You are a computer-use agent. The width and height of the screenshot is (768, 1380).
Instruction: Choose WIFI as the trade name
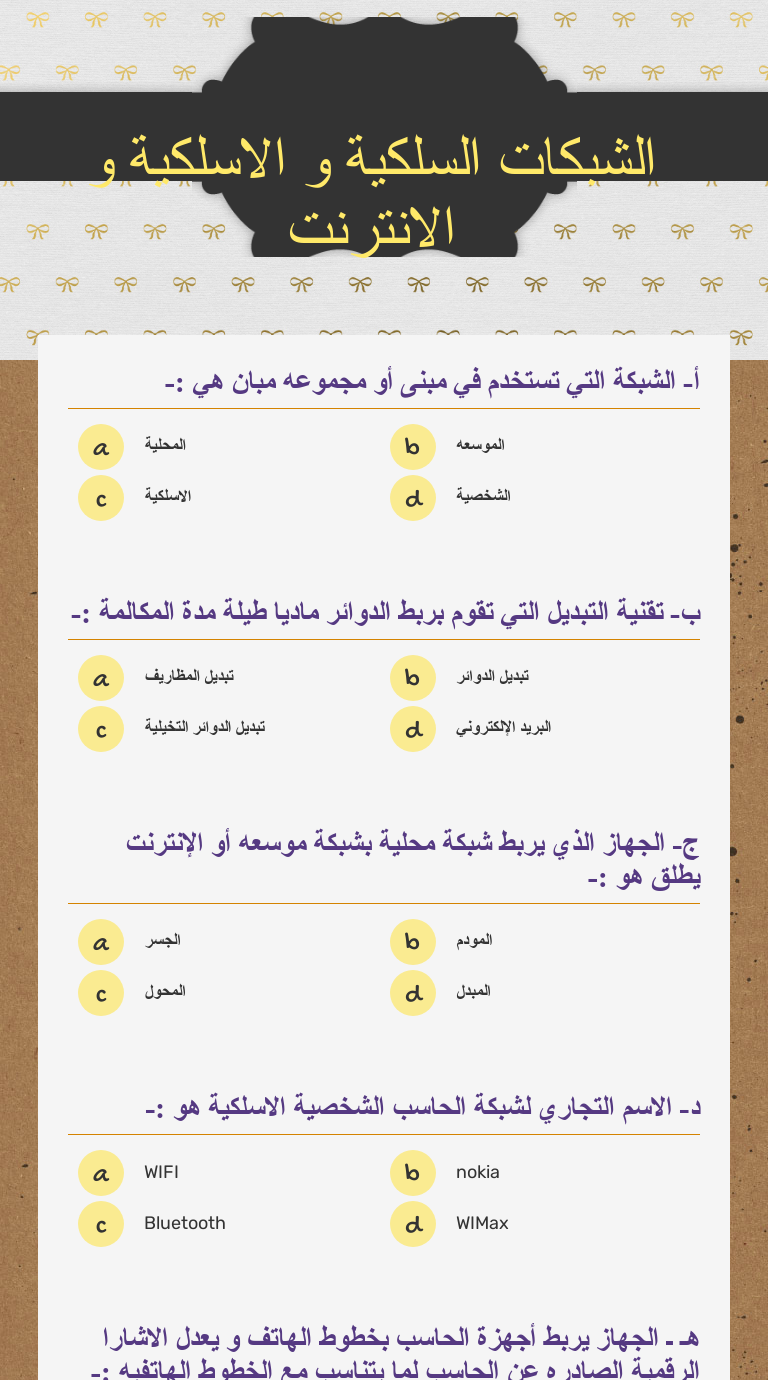pyautogui.click(x=101, y=1173)
